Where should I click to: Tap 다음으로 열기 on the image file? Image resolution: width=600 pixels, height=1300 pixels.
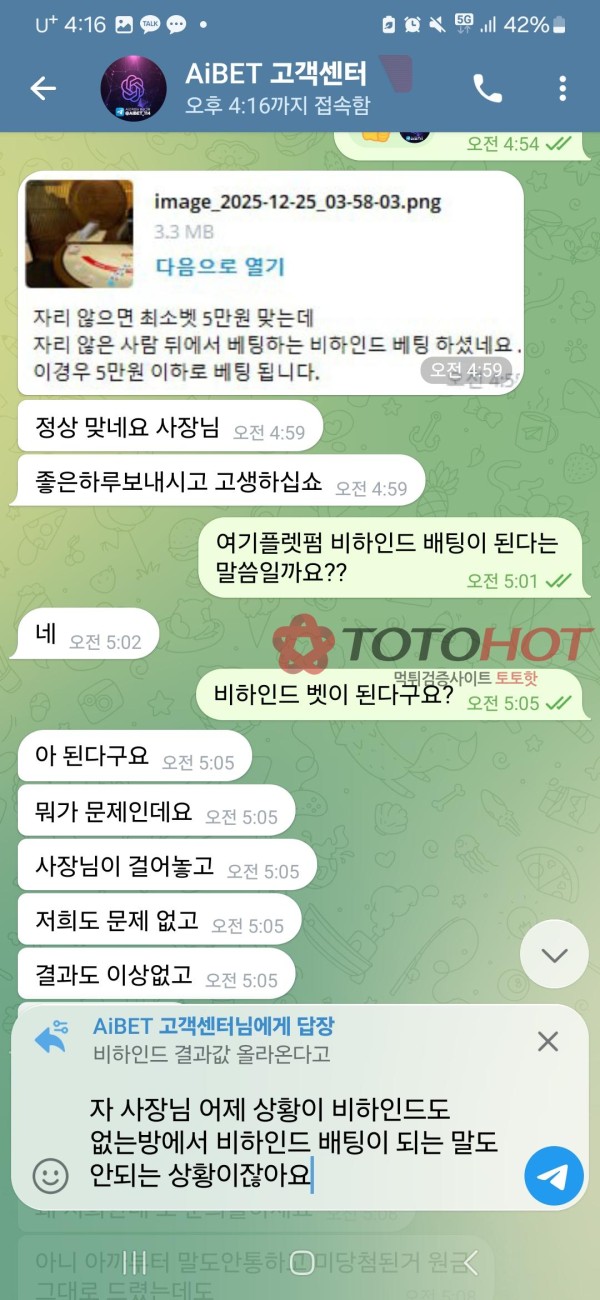pos(220,266)
